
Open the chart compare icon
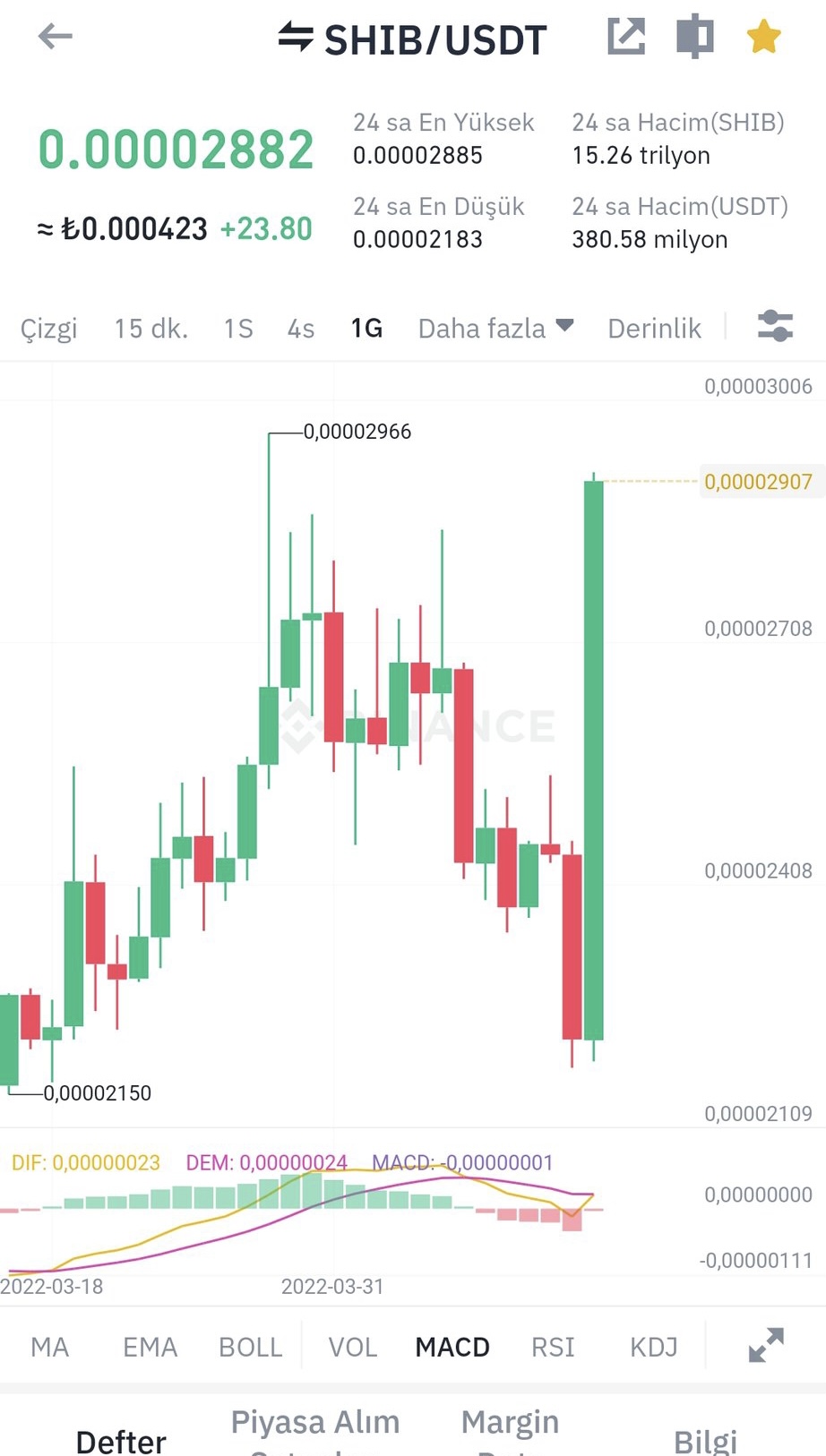pos(694,37)
